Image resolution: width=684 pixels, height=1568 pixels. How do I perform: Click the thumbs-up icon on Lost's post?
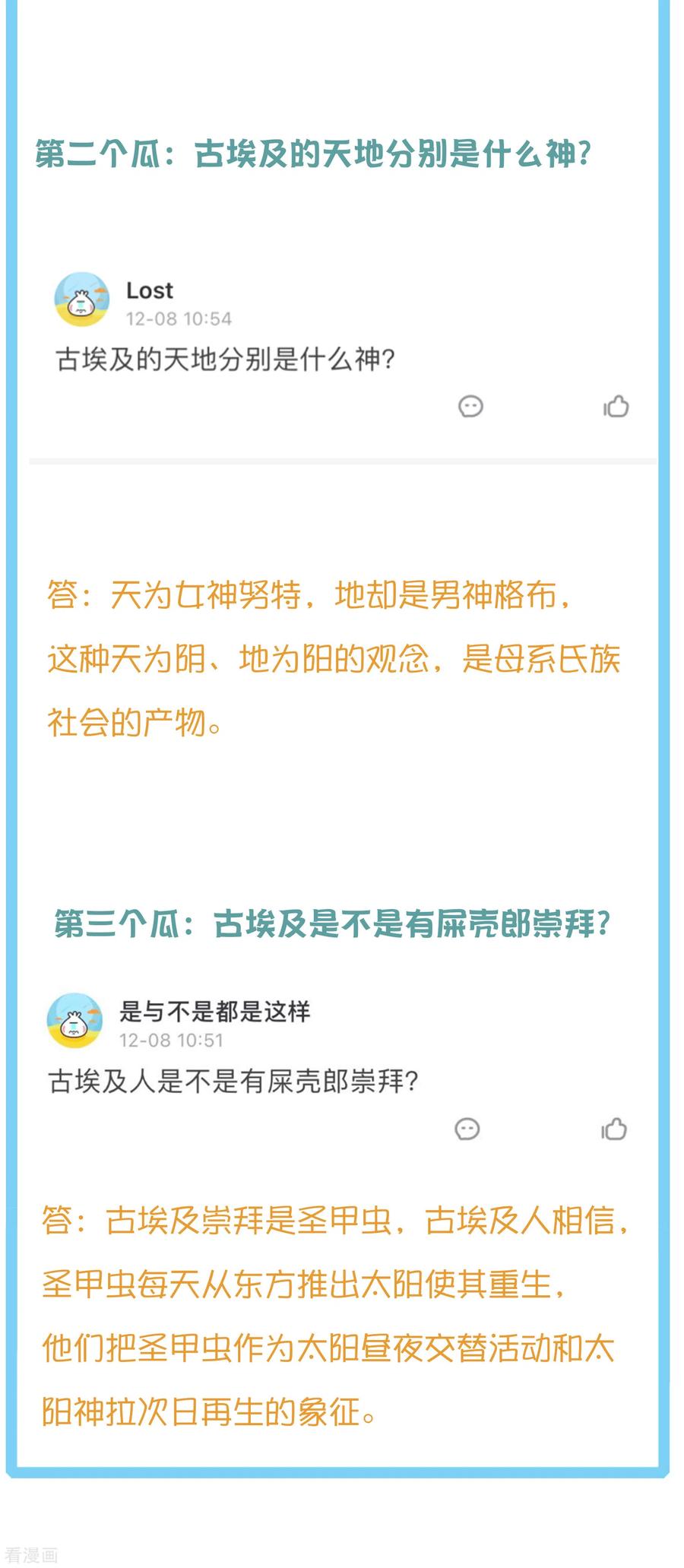point(616,407)
